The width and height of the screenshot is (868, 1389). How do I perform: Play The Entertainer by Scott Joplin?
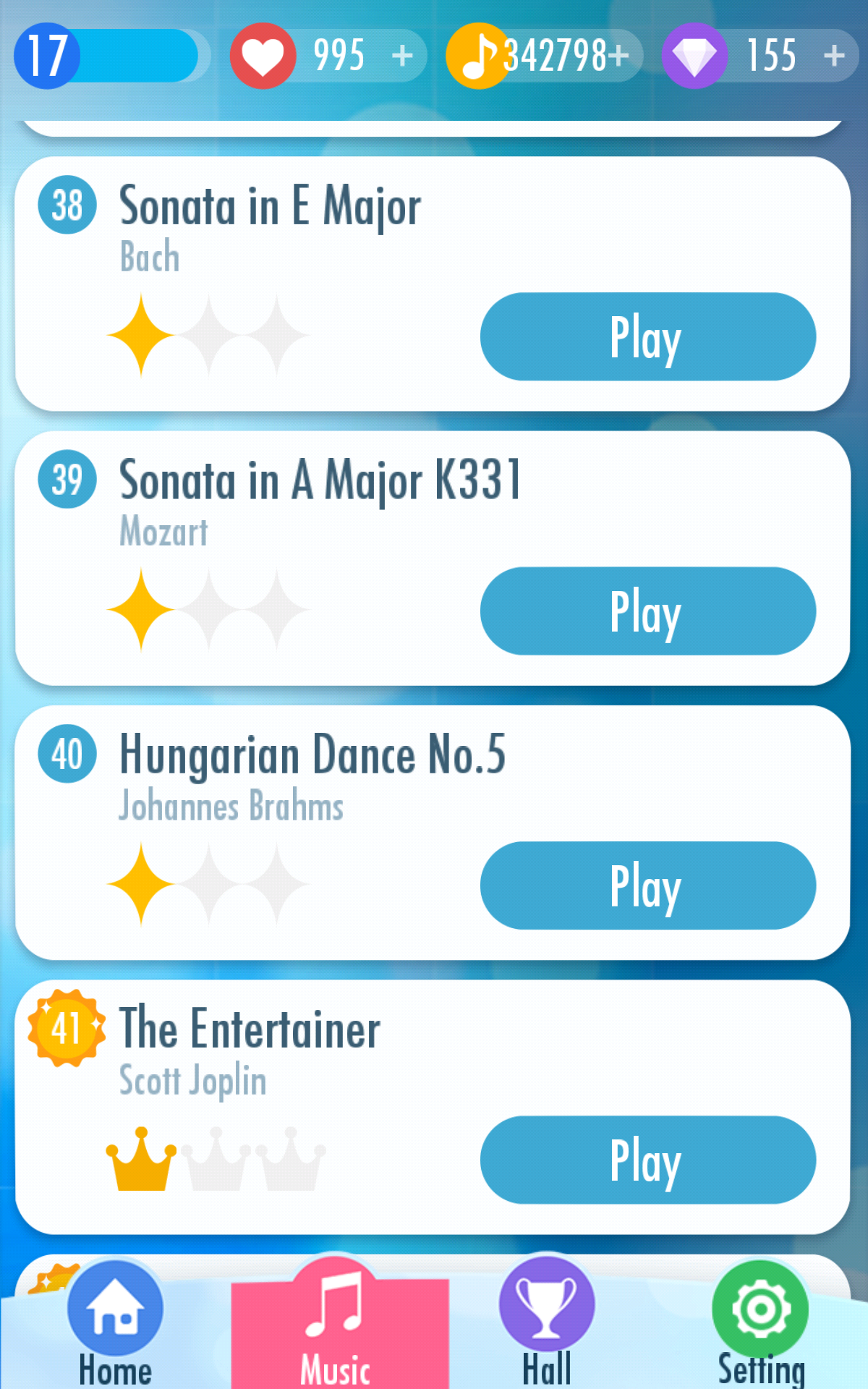648,1160
